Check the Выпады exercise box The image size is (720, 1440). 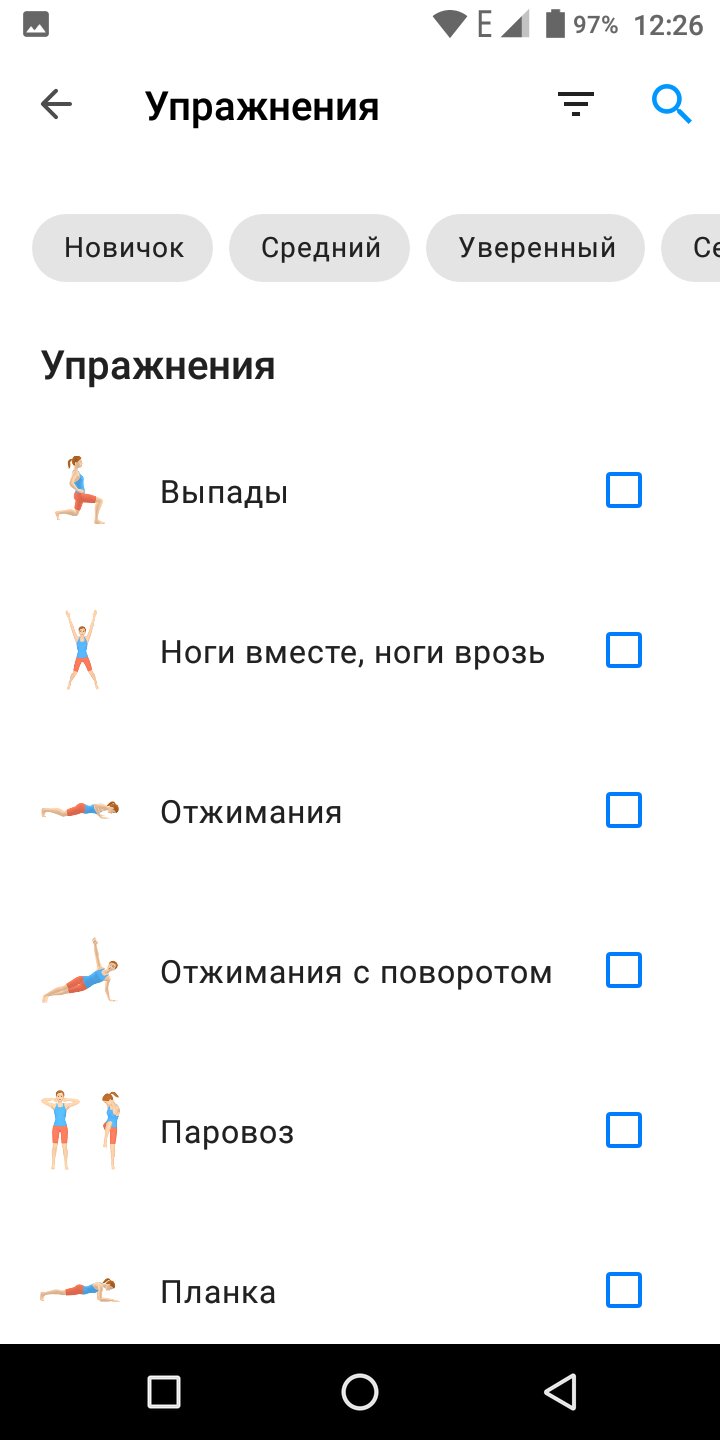[624, 491]
